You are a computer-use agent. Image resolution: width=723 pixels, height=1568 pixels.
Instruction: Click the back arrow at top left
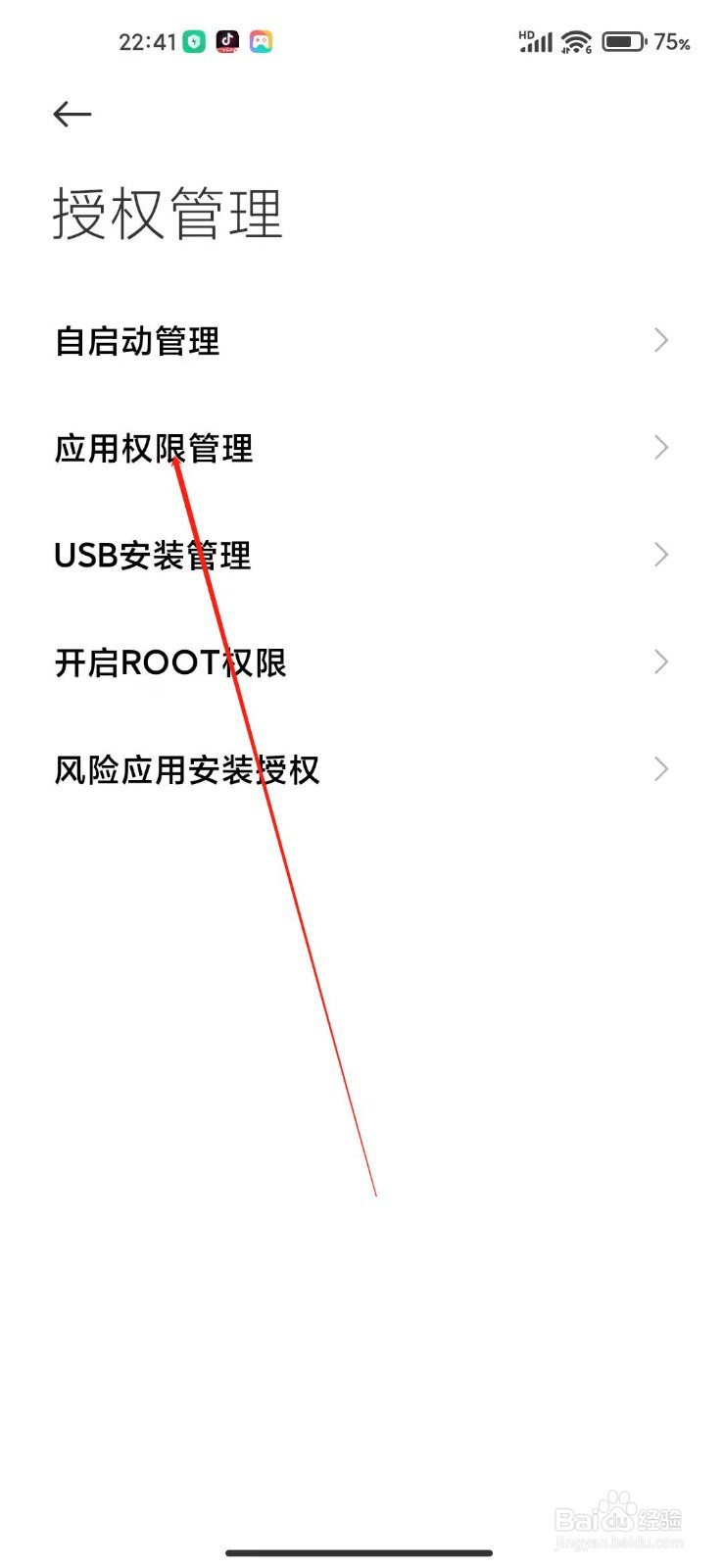click(x=71, y=115)
